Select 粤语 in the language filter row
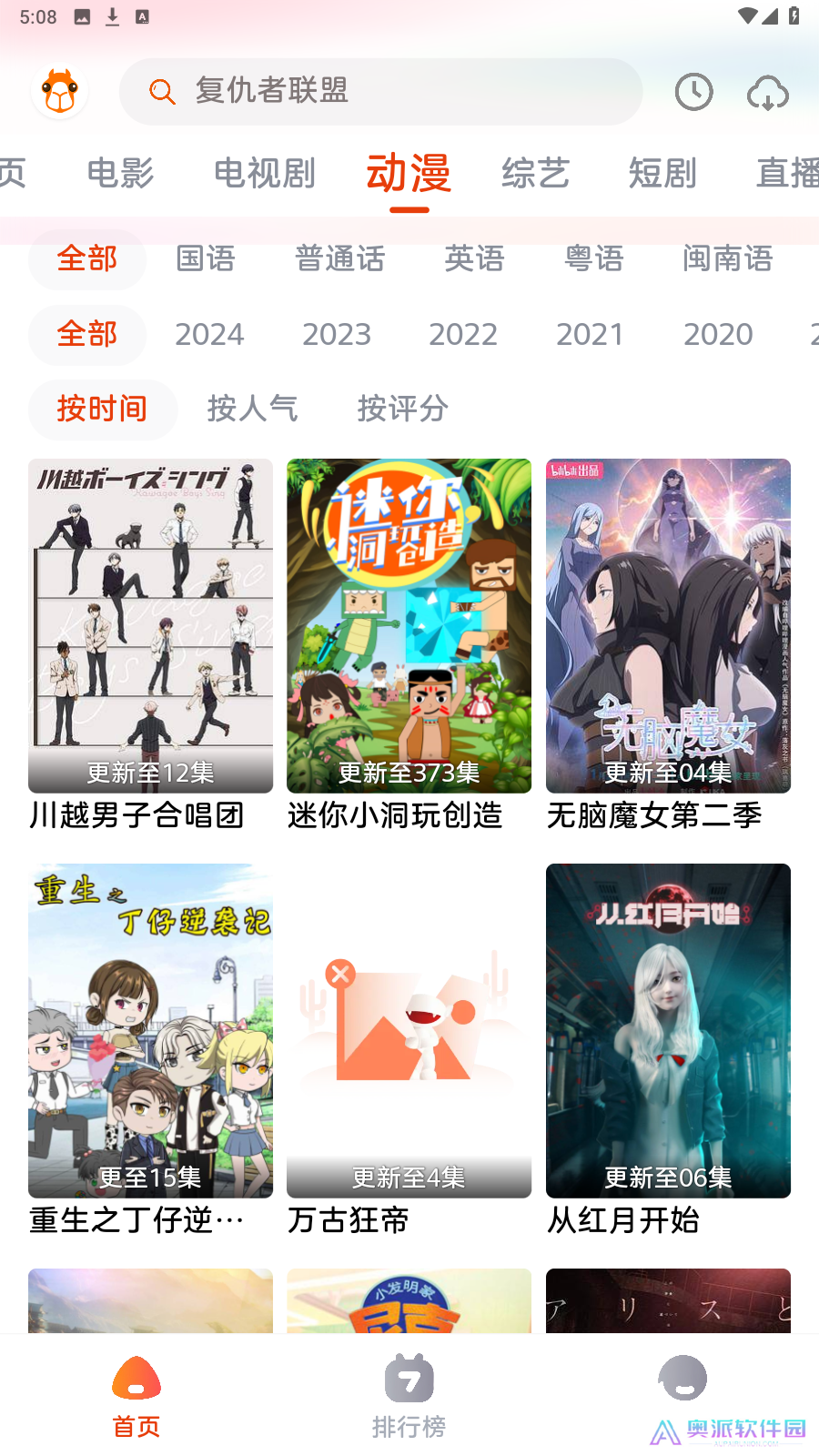The width and height of the screenshot is (819, 1456). [593, 259]
